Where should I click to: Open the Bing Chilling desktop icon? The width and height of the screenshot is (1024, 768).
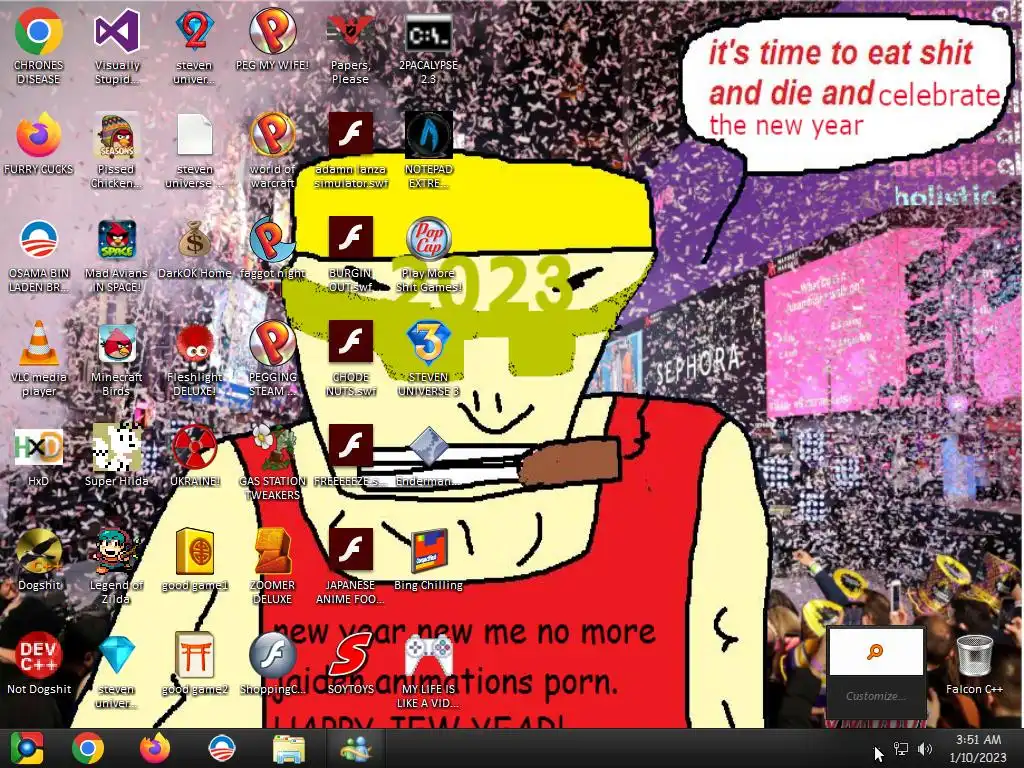[x=428, y=552]
